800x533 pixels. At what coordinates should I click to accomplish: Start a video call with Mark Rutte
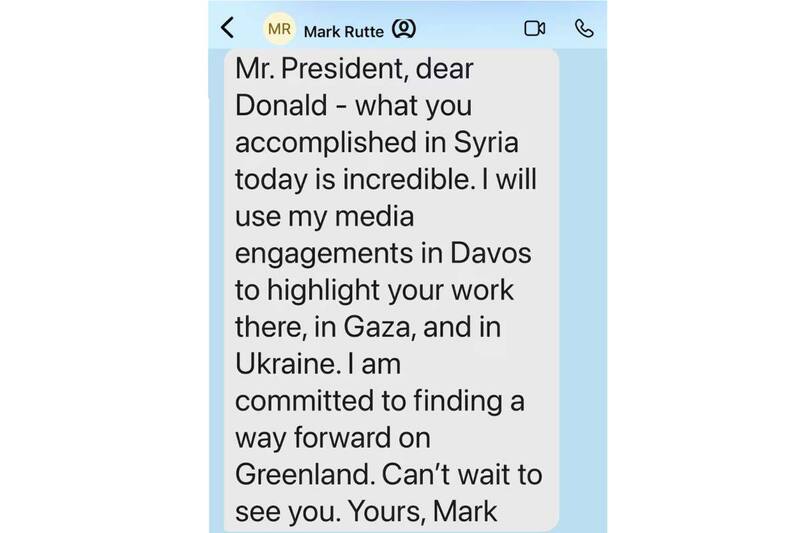click(x=535, y=29)
